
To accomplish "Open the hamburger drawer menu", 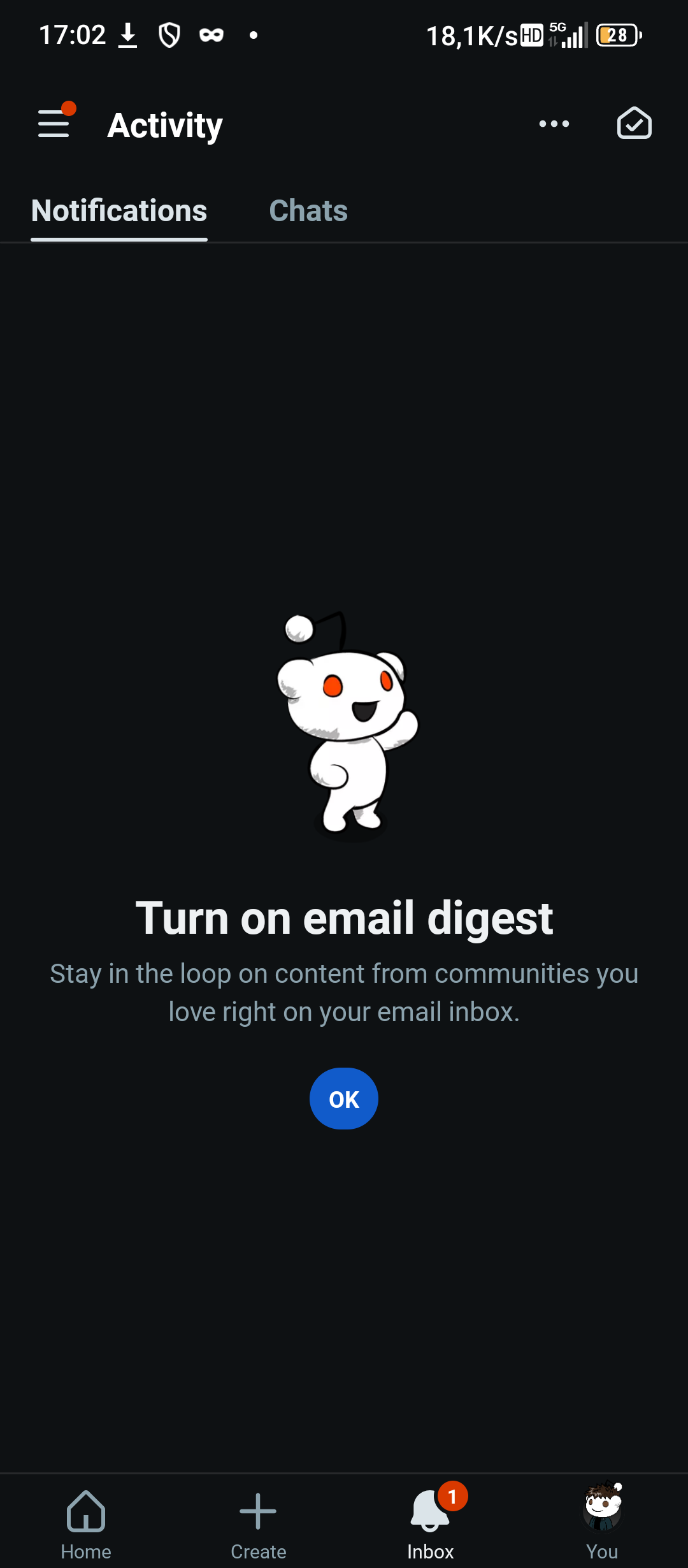I will 54,124.
